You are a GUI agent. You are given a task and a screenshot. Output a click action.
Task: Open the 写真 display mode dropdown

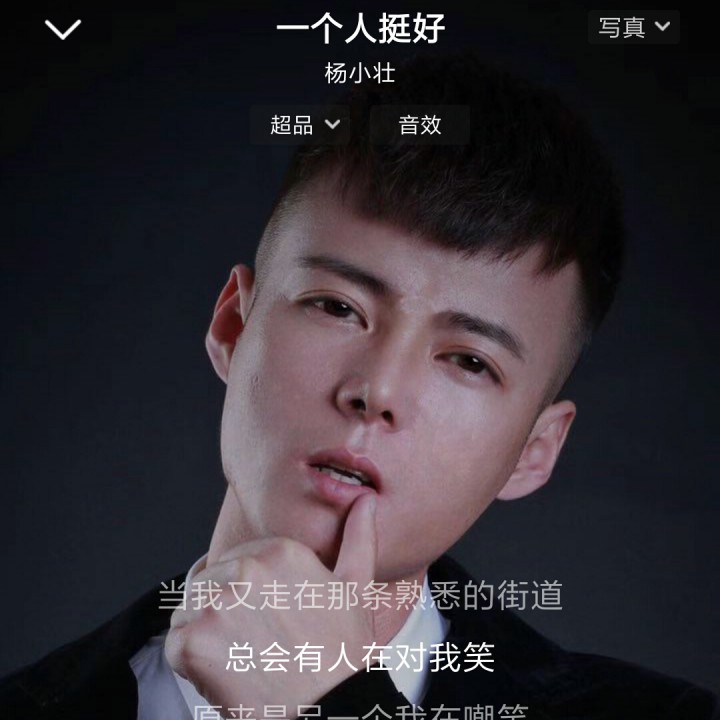click(x=634, y=28)
